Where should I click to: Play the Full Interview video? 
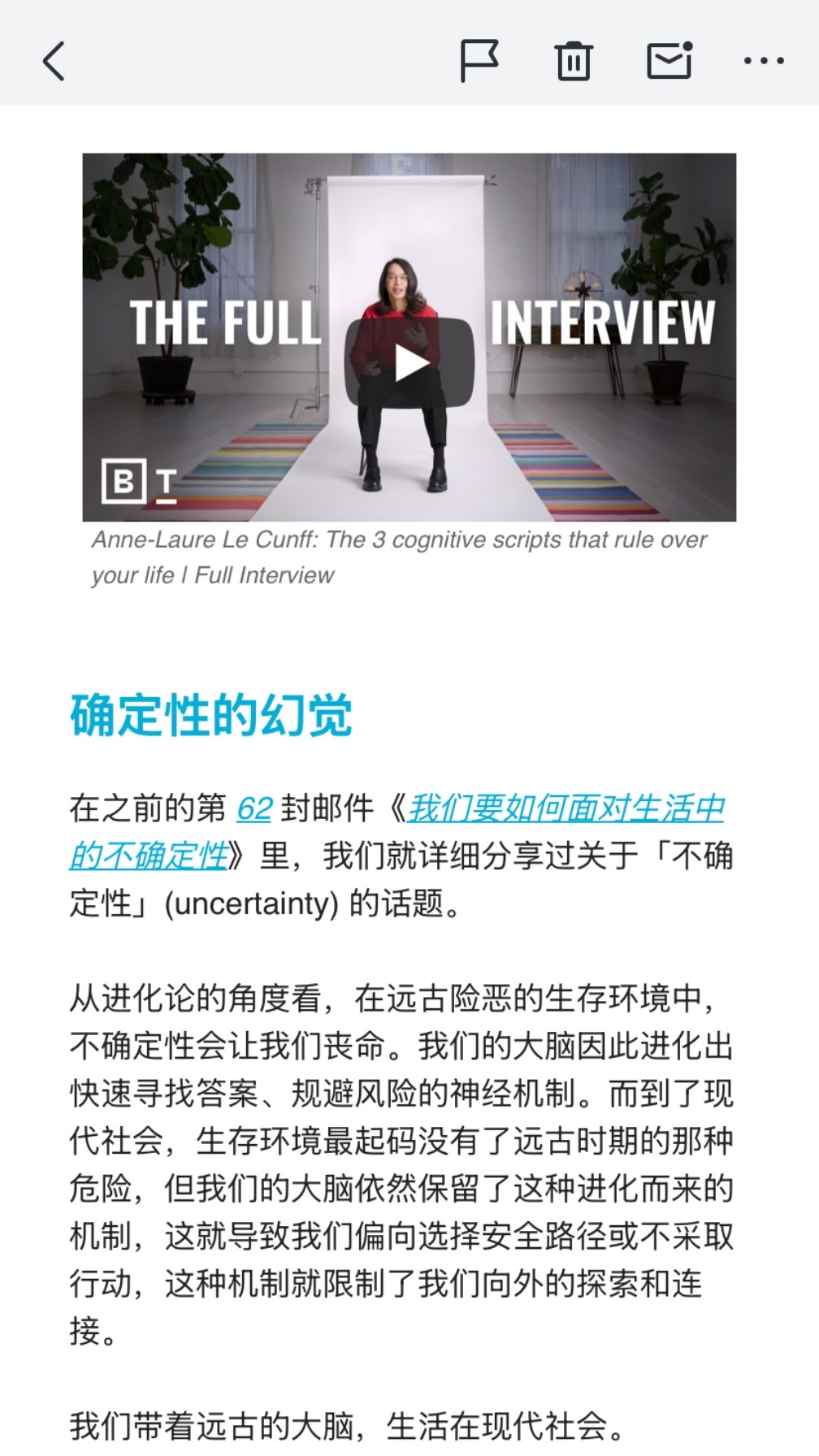[x=409, y=362]
